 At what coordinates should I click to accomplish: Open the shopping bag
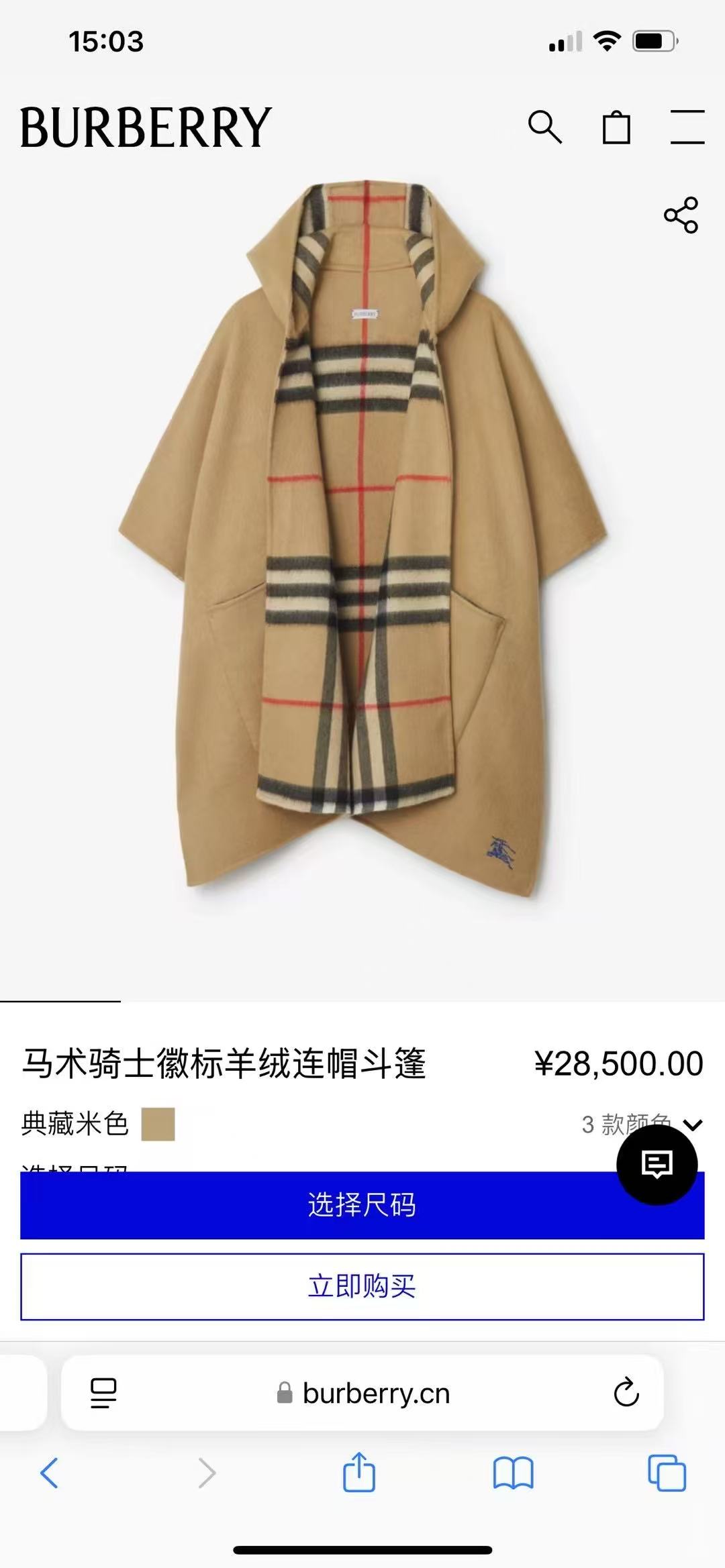[616, 127]
